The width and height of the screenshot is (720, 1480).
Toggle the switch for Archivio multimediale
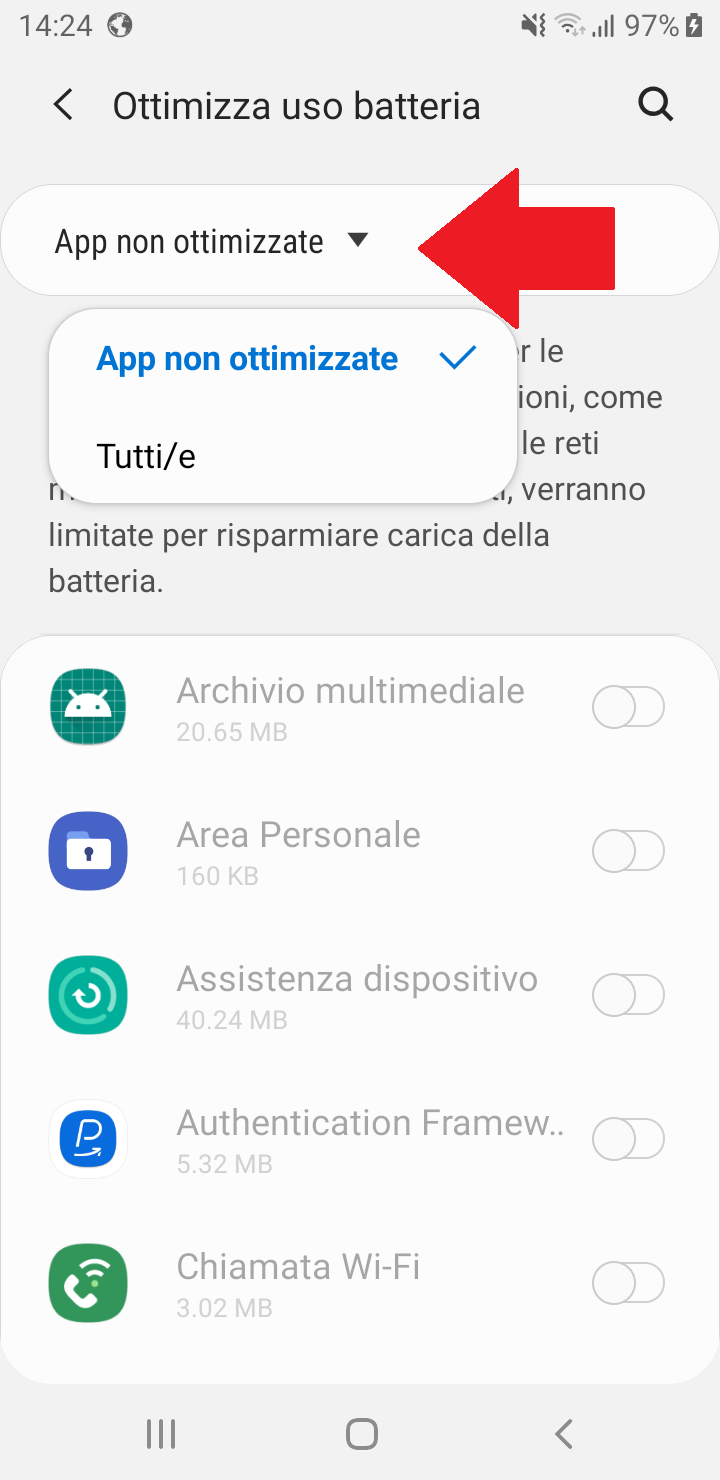coord(628,708)
